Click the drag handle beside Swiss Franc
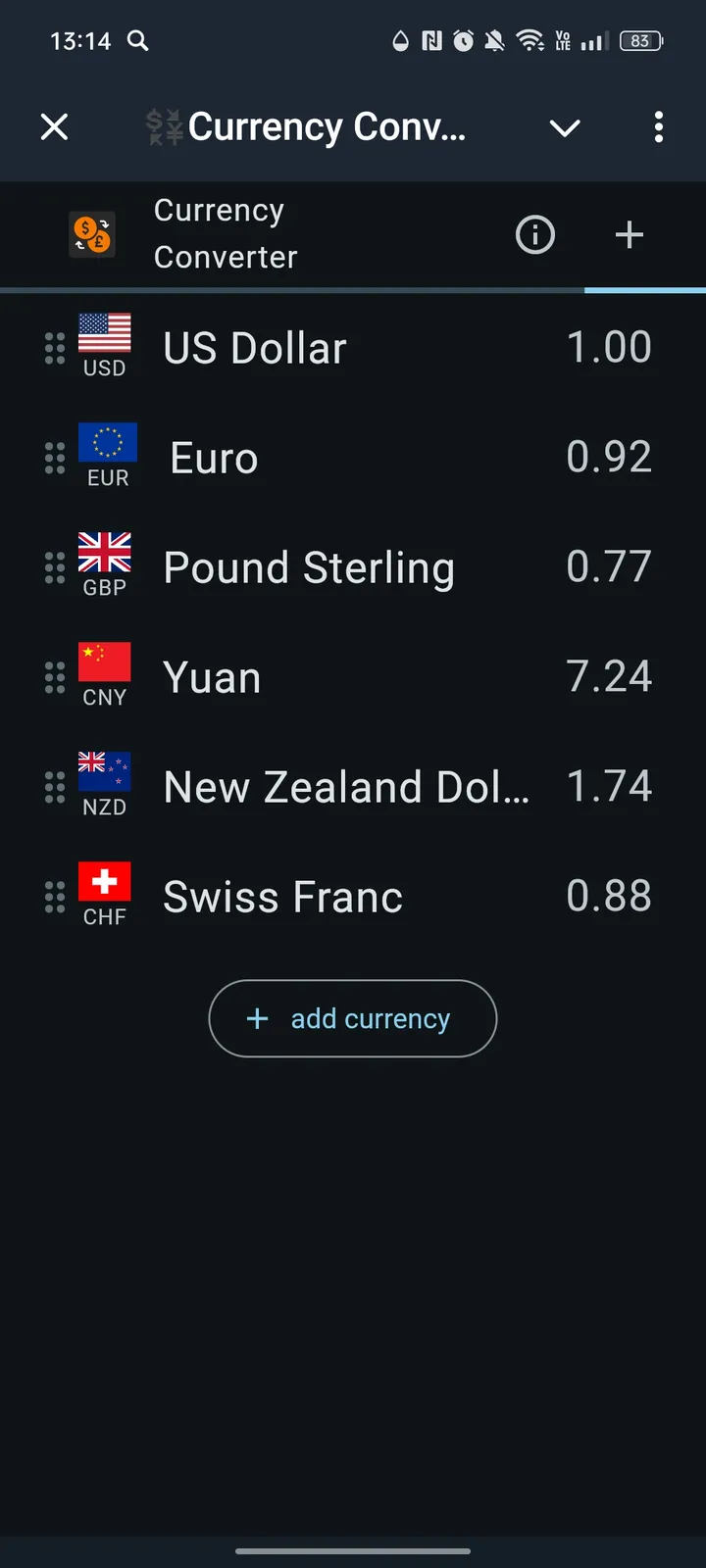 tap(55, 897)
